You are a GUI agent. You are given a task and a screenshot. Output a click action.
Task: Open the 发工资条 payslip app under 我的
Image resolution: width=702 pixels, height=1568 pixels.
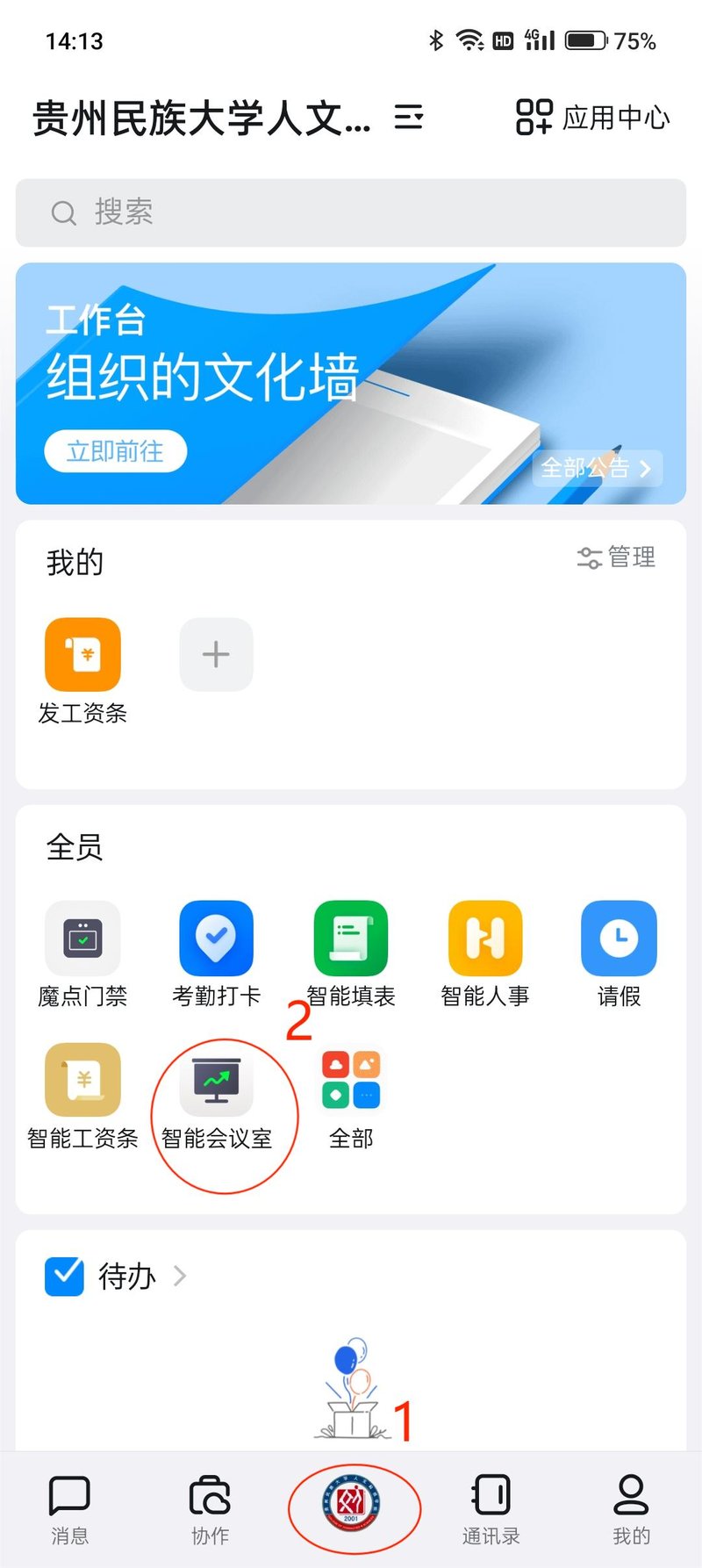tap(82, 654)
